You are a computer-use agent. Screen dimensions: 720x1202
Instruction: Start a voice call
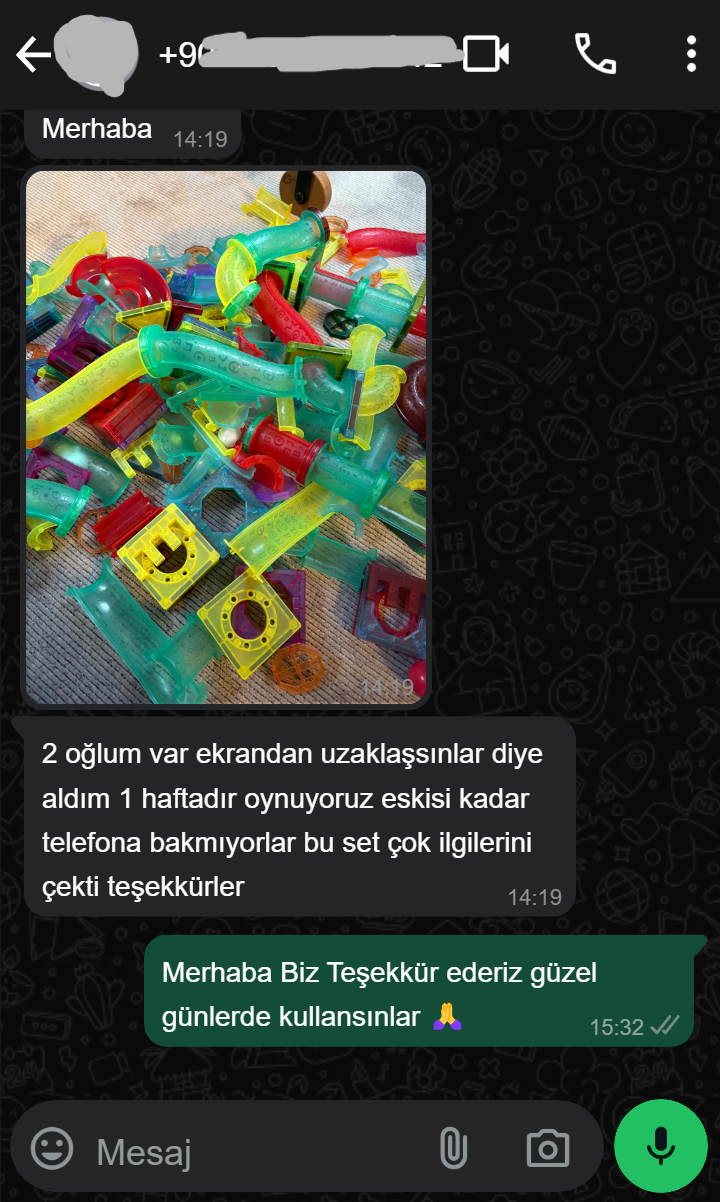pos(595,54)
